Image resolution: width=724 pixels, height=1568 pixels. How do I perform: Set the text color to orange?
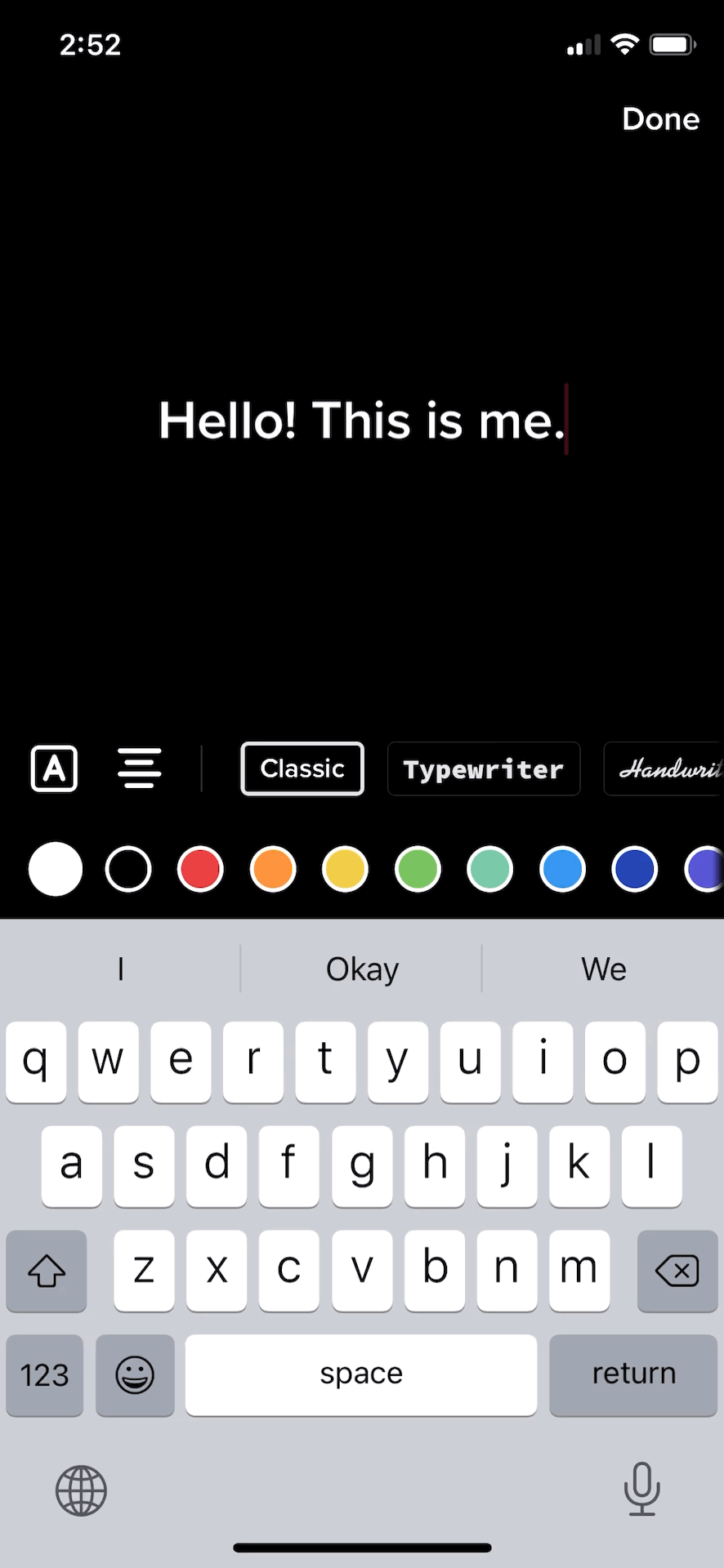pos(273,869)
